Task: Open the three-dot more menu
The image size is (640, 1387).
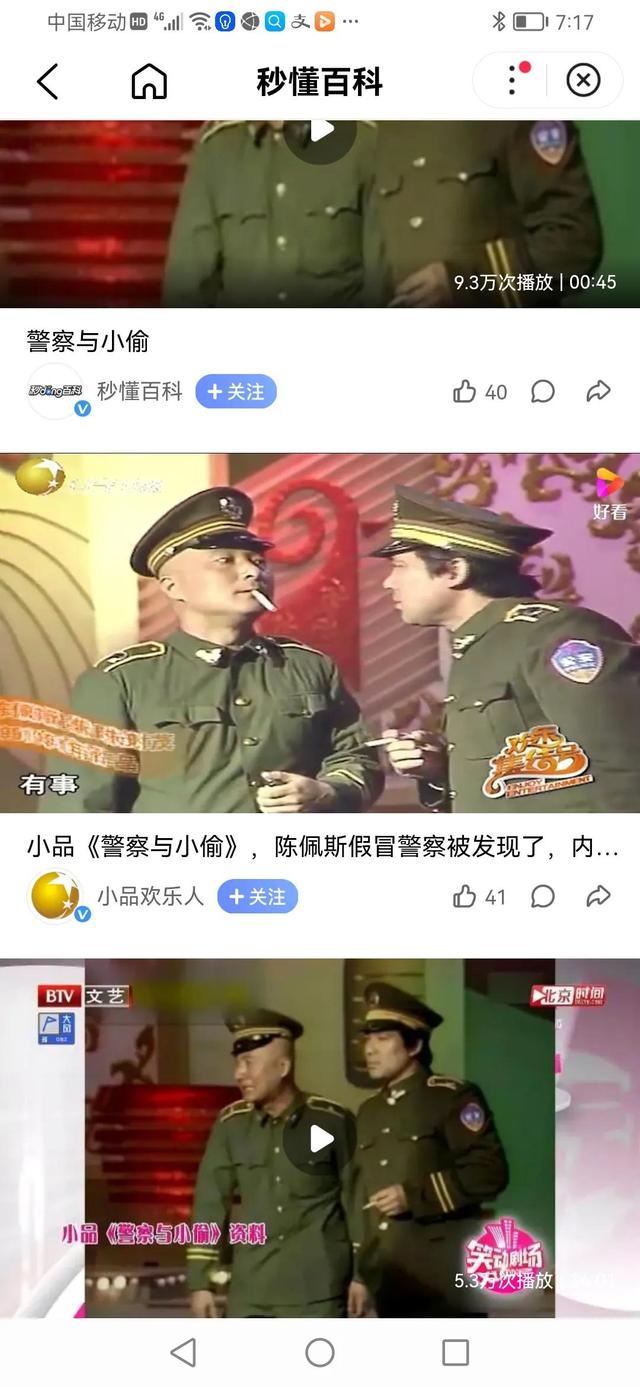Action: click(513, 80)
